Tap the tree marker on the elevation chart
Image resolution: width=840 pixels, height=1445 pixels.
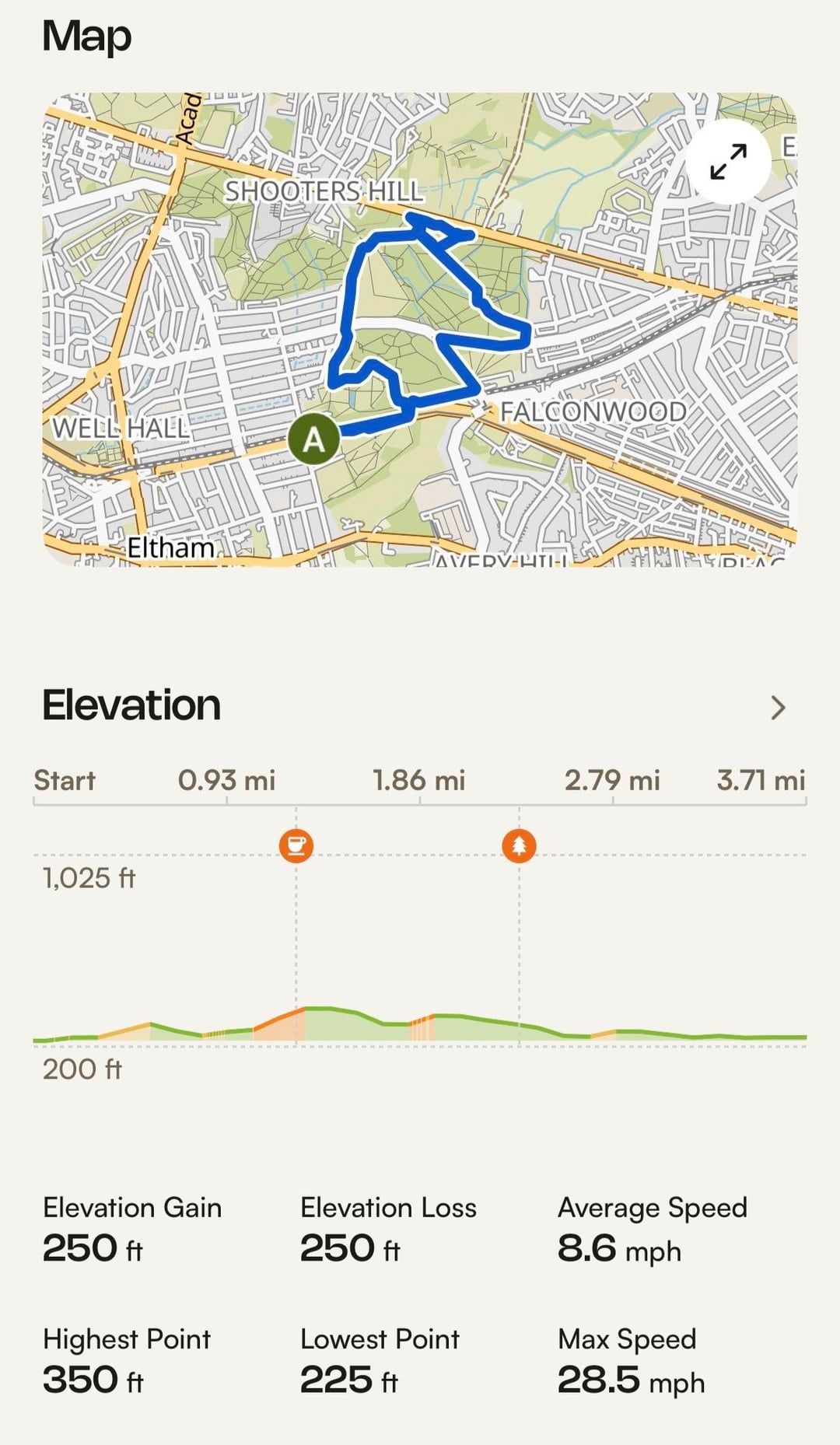click(x=519, y=845)
